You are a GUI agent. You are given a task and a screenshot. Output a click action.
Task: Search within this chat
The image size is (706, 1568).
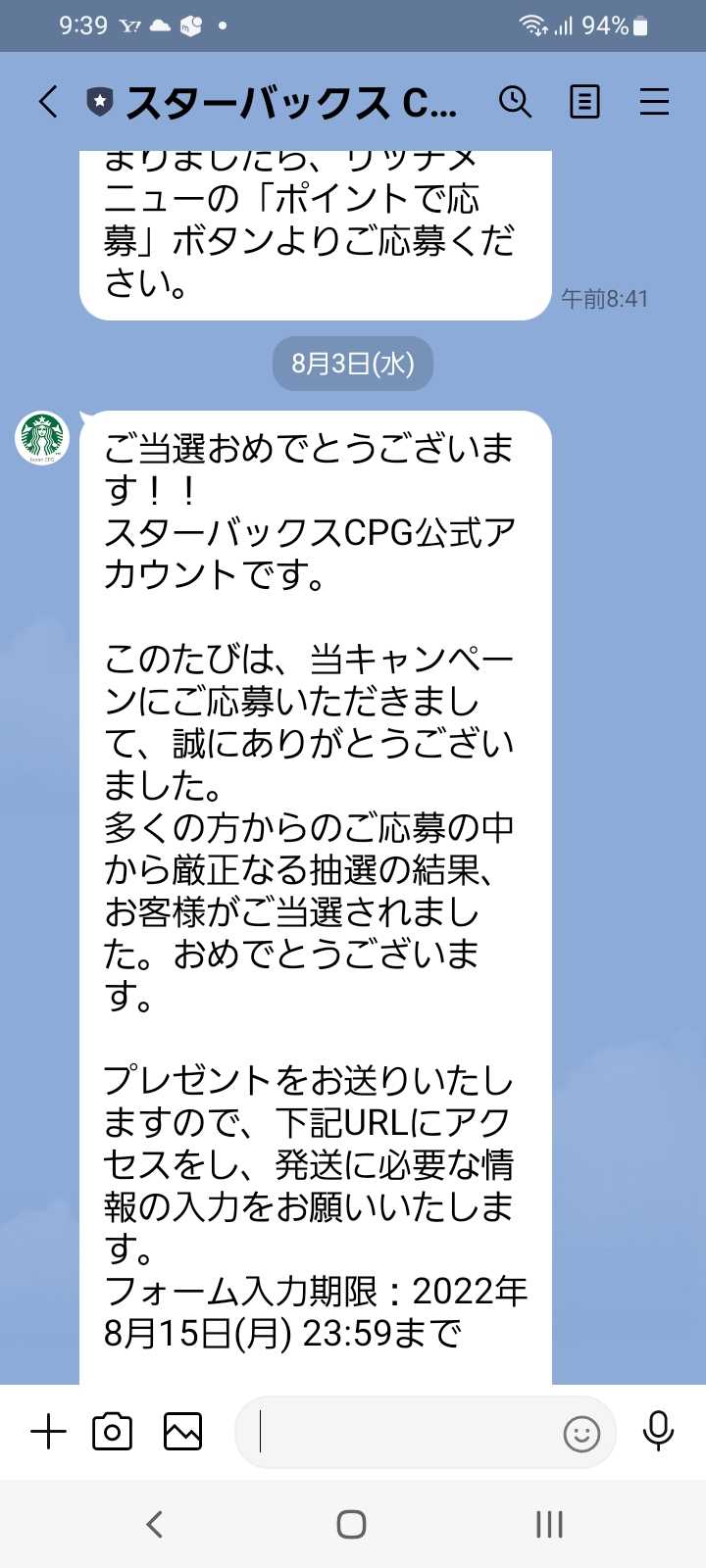coord(515,101)
